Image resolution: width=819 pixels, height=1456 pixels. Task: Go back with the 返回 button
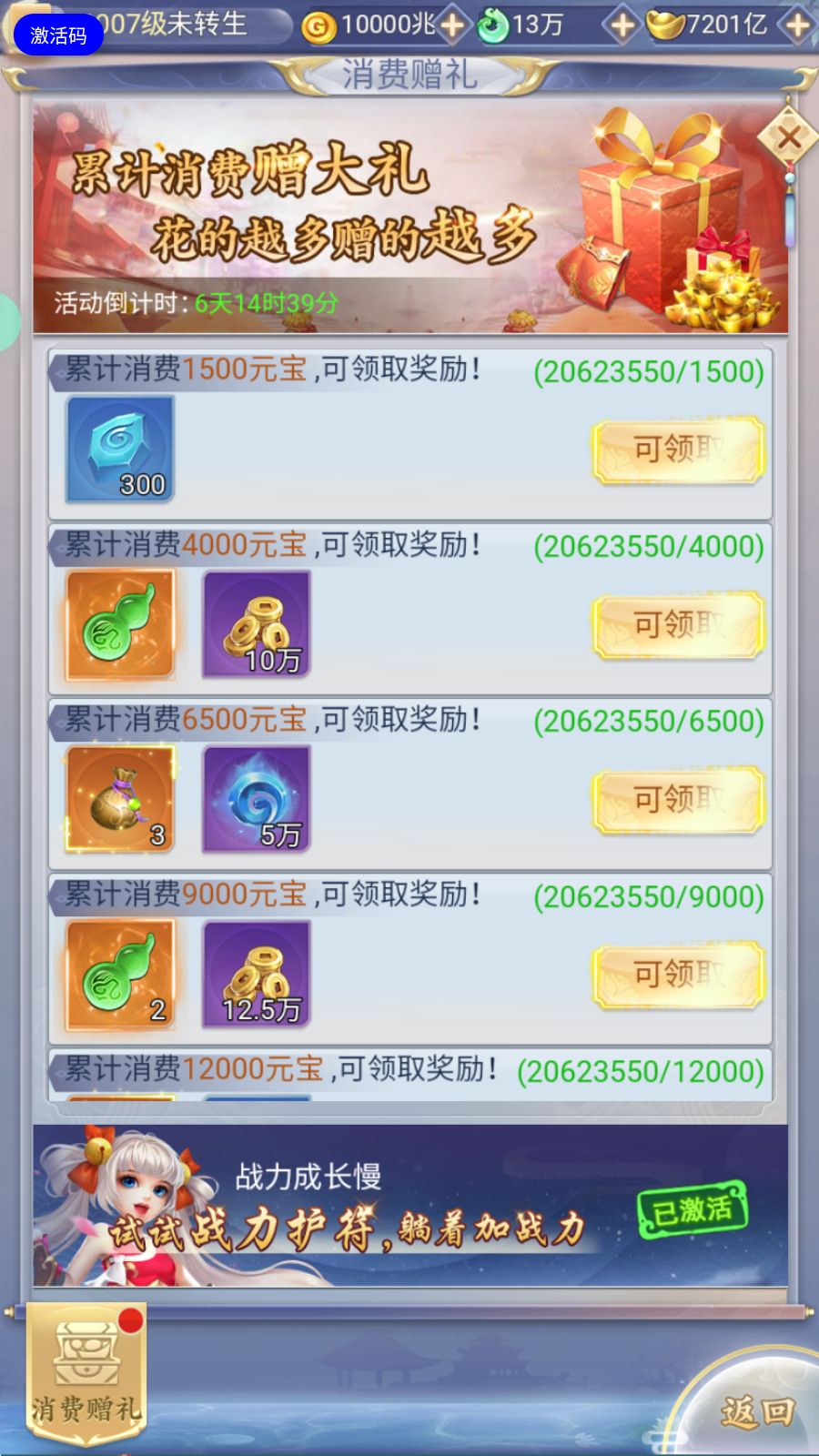[757, 1410]
